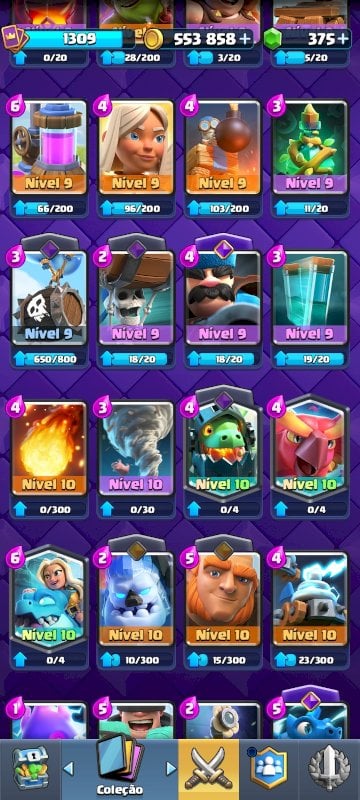Image resolution: width=360 pixels, height=800 pixels.
Task: Select the Bomb Tower card showing 103/200
Action: 223,148
